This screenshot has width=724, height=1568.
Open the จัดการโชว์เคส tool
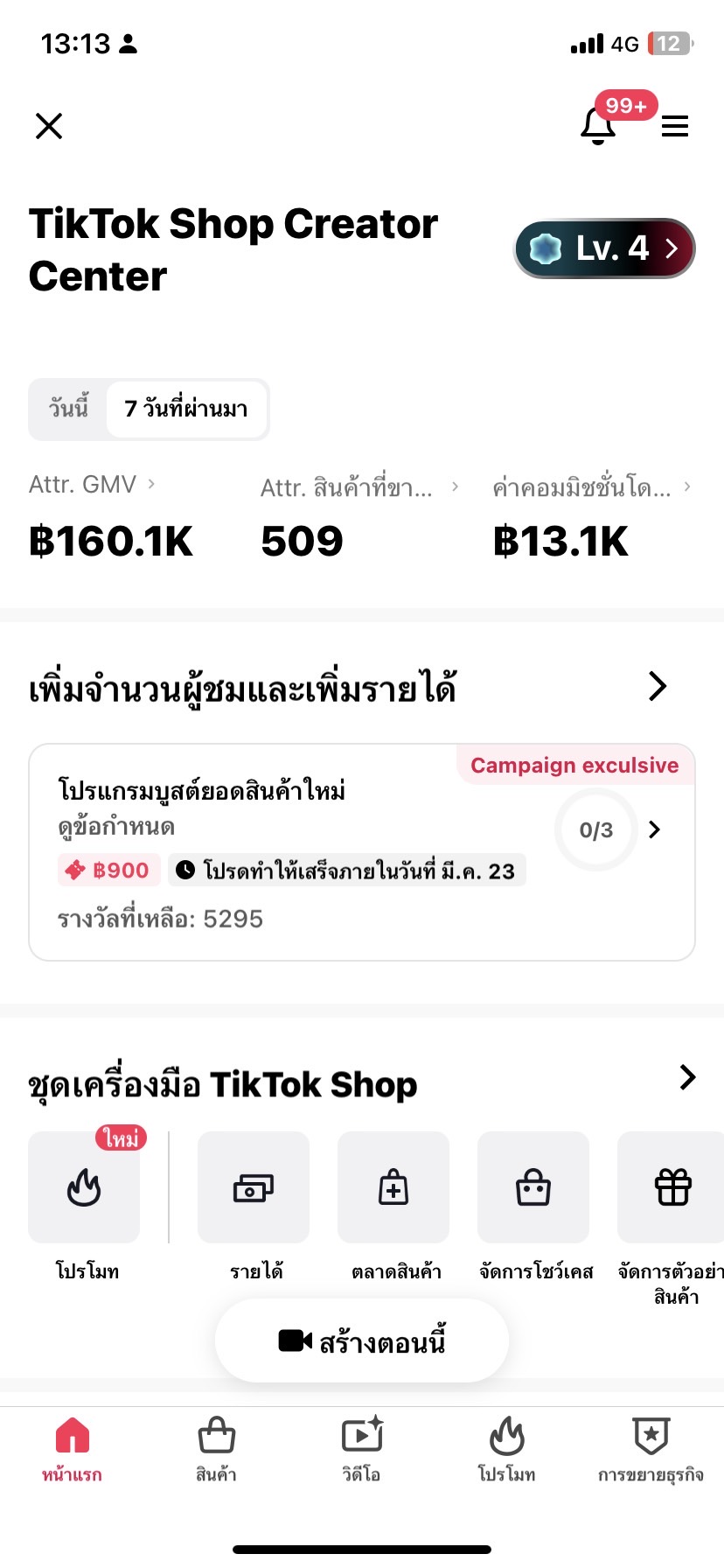pos(533,1187)
